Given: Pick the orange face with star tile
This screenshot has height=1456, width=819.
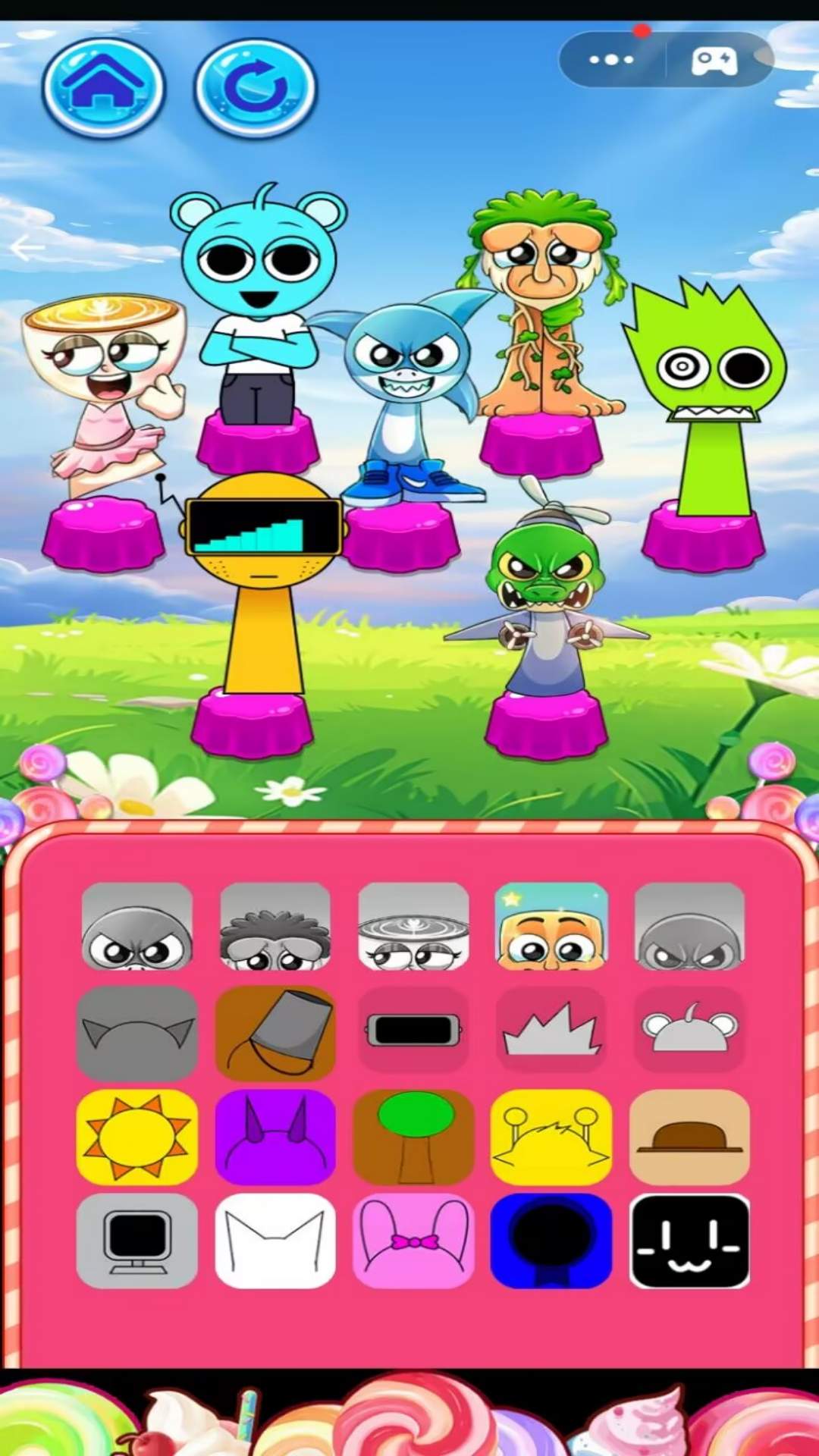Looking at the screenshot, I should pos(551,927).
